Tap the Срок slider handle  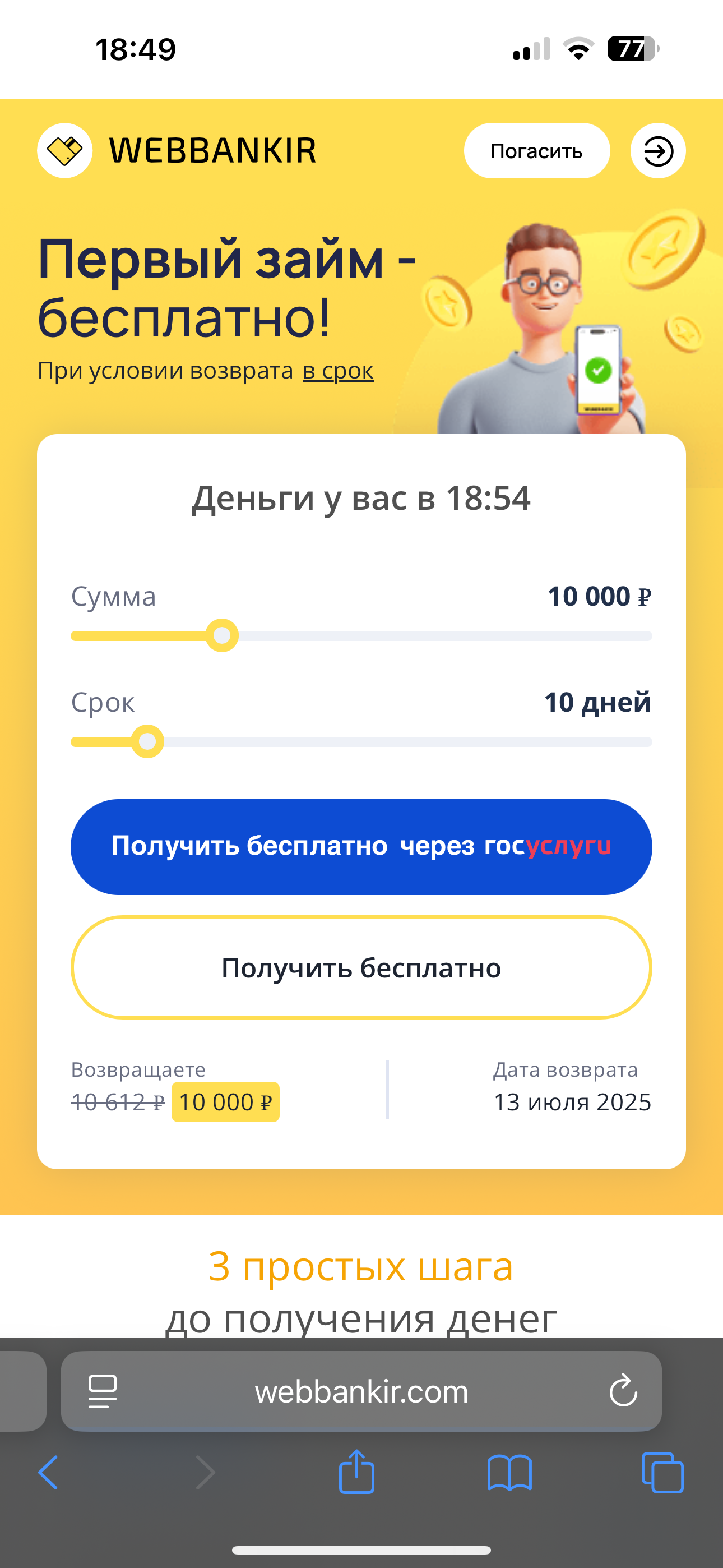point(147,741)
